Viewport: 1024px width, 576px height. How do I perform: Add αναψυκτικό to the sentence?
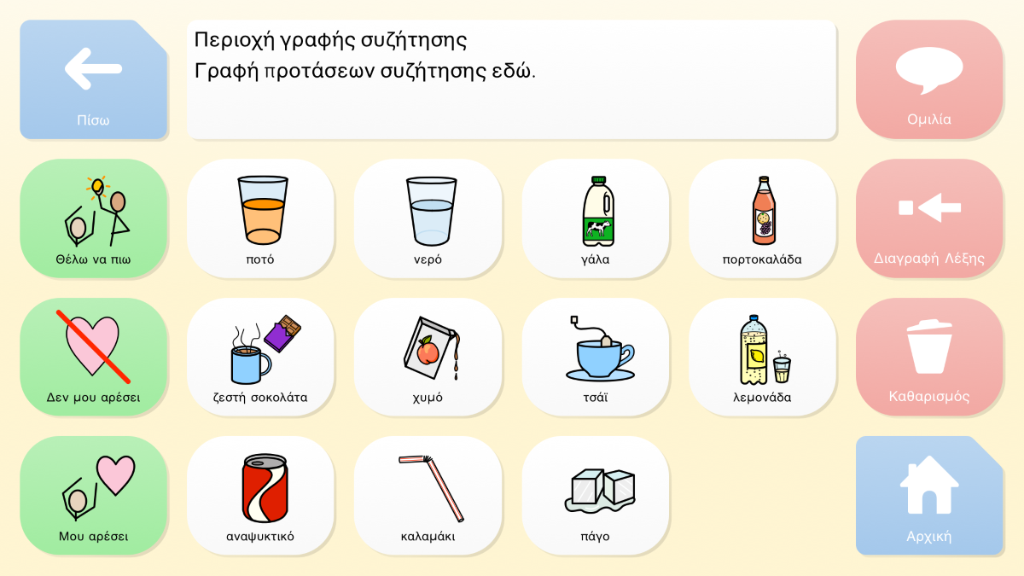pyautogui.click(x=260, y=495)
